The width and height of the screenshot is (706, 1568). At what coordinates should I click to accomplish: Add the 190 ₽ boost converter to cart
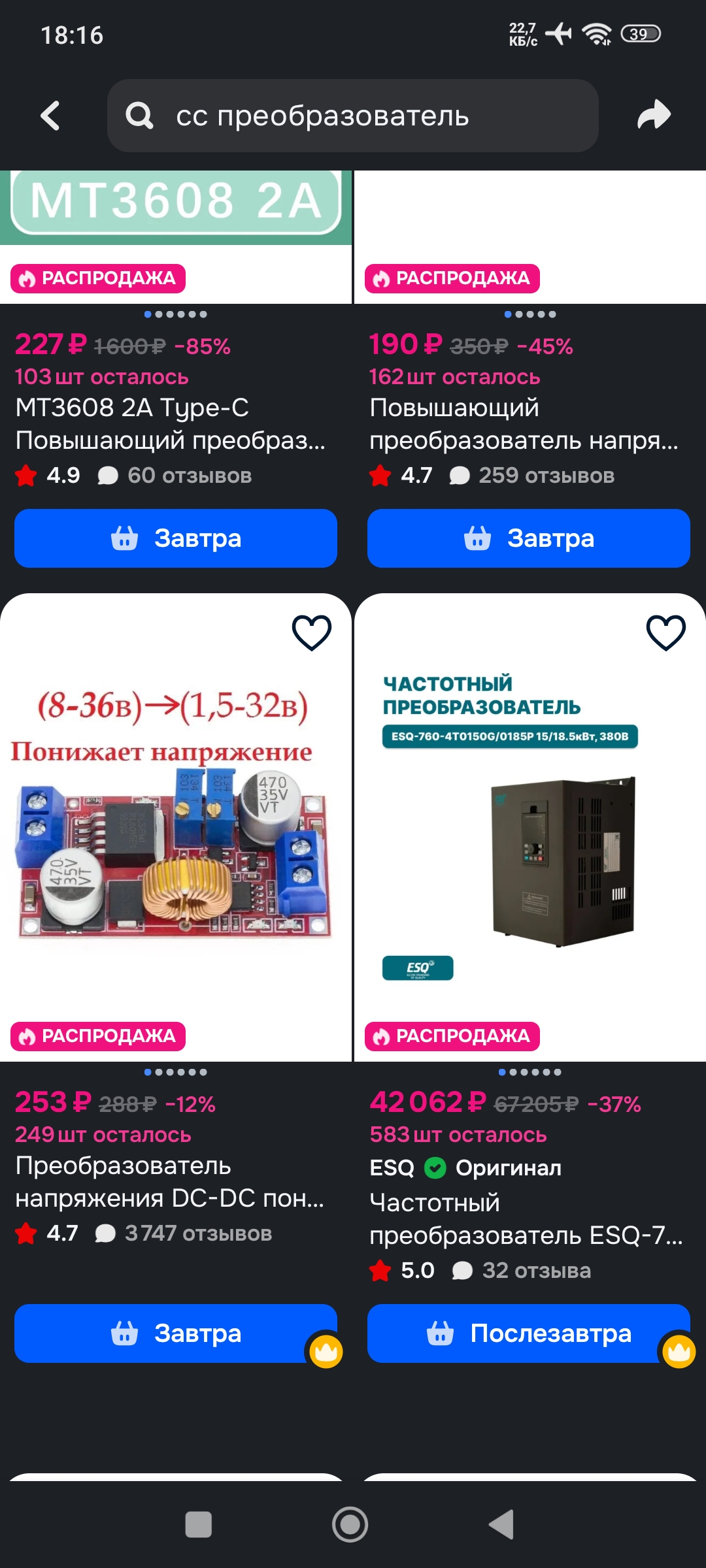[529, 538]
